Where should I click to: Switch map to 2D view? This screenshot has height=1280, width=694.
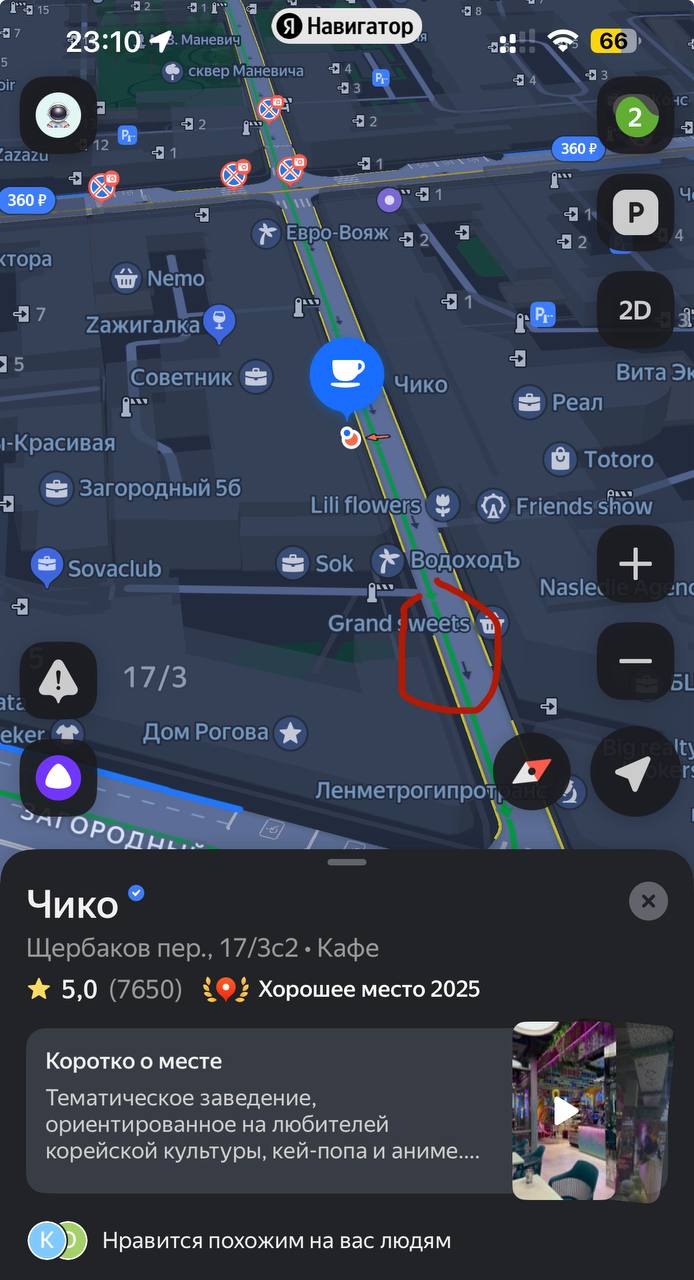click(x=635, y=310)
